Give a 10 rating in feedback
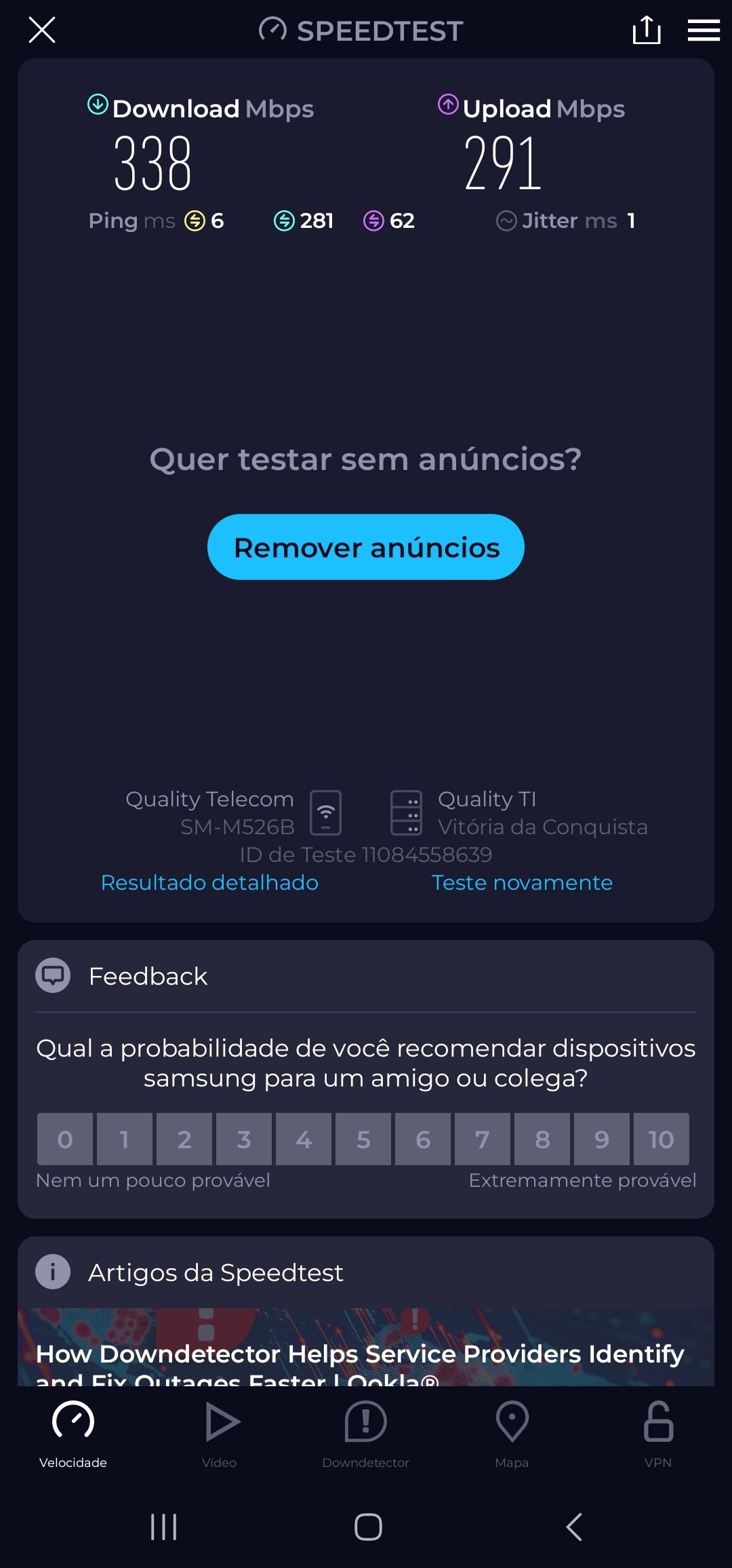The image size is (732, 1568). pyautogui.click(x=661, y=1139)
